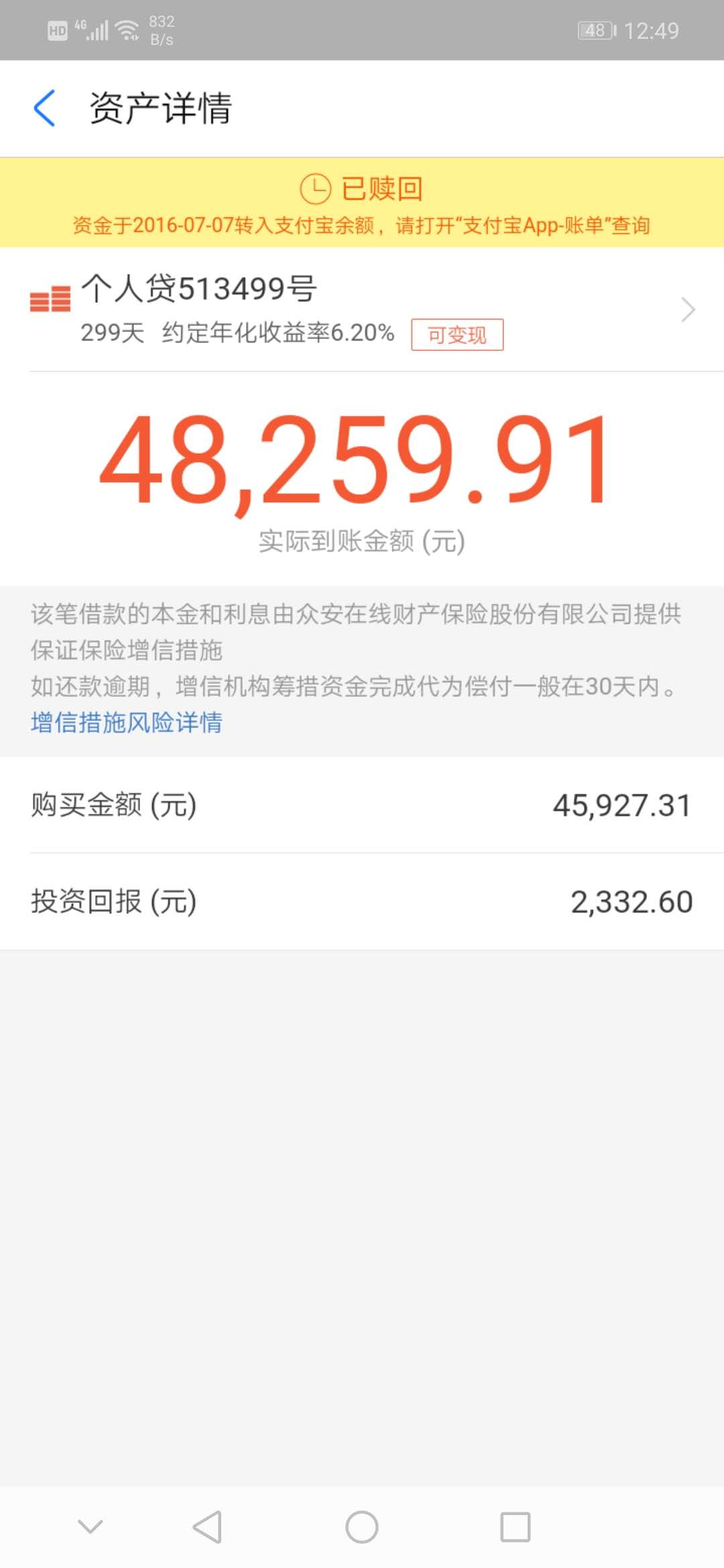Tap the system back triangle button

[x=207, y=1527]
